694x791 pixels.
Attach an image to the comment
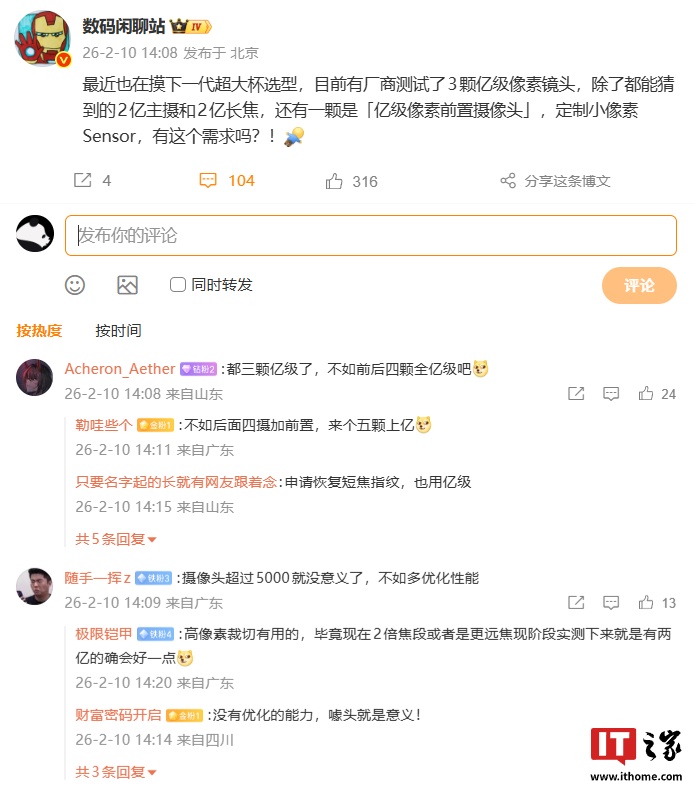pyautogui.click(x=127, y=285)
